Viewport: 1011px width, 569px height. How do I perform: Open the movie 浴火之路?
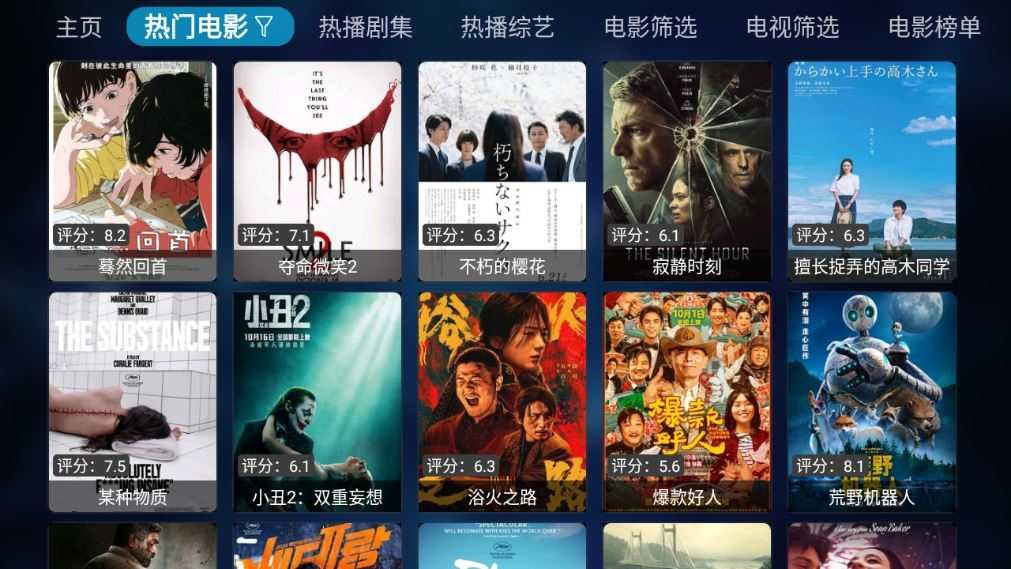click(502, 401)
